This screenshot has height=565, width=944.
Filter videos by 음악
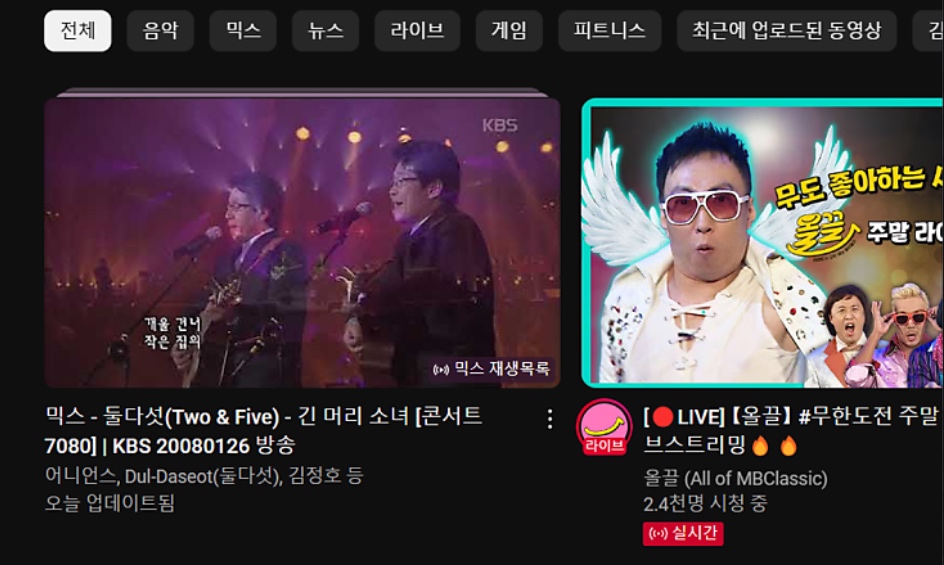(x=160, y=31)
